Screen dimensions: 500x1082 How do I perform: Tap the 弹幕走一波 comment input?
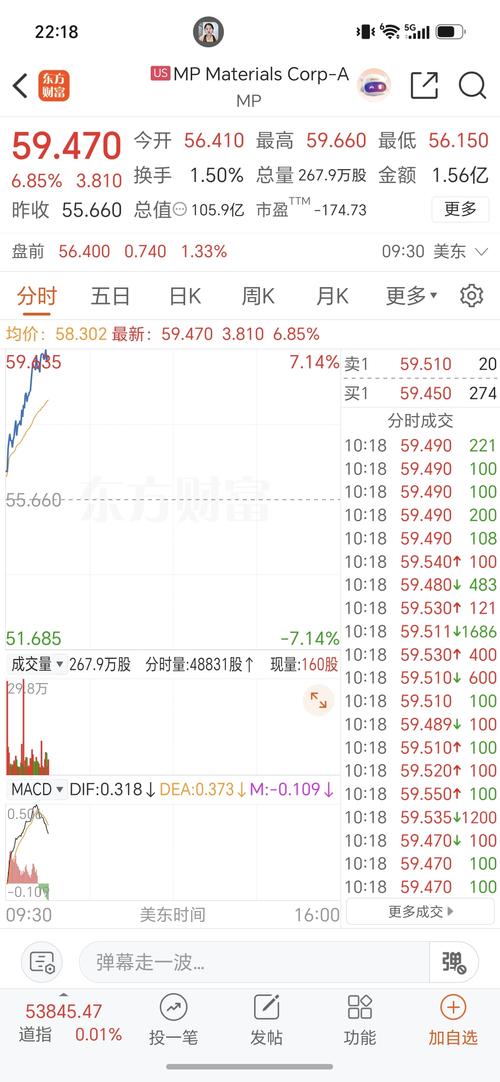pos(254,962)
